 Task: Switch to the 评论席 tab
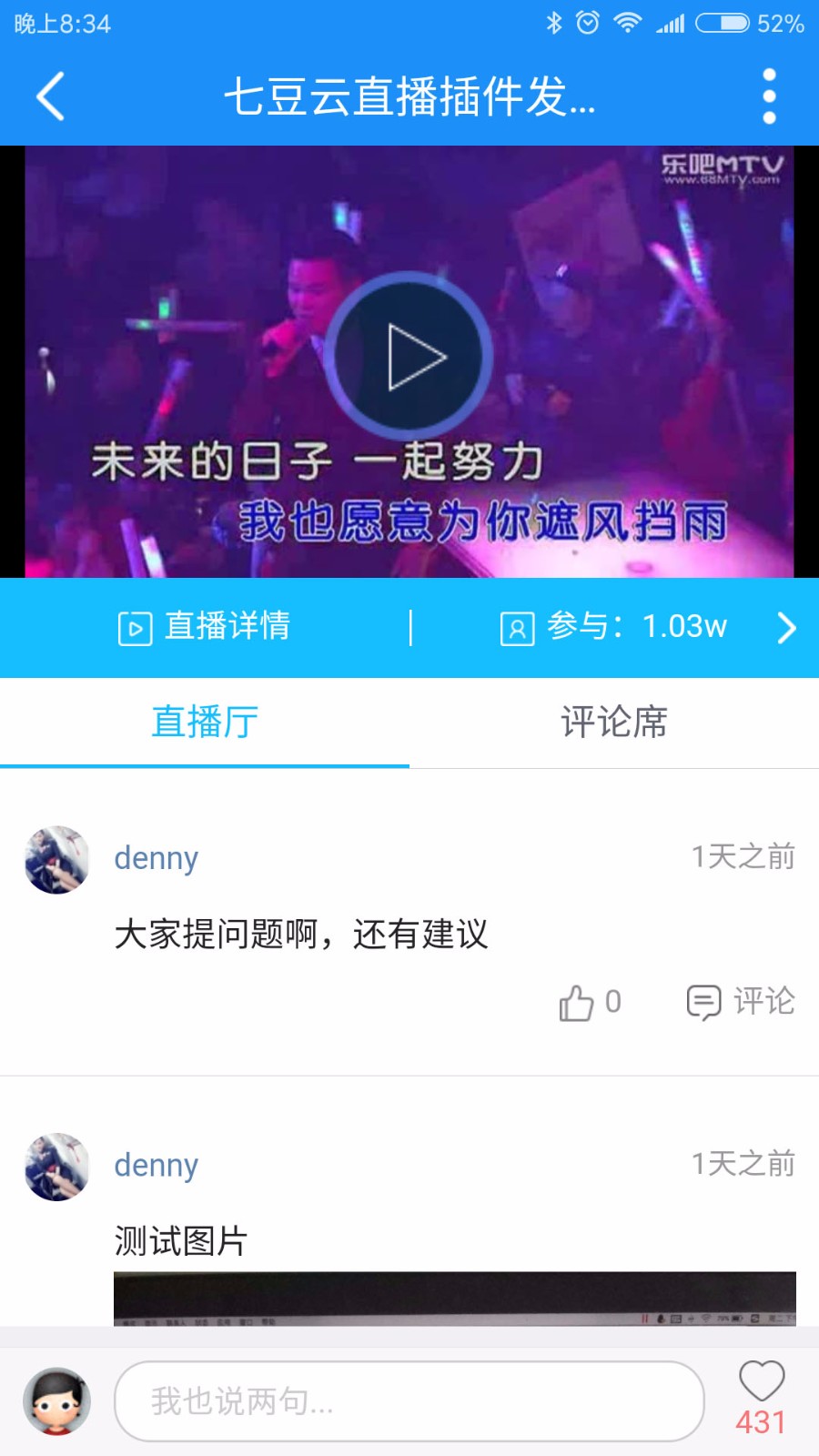613,722
